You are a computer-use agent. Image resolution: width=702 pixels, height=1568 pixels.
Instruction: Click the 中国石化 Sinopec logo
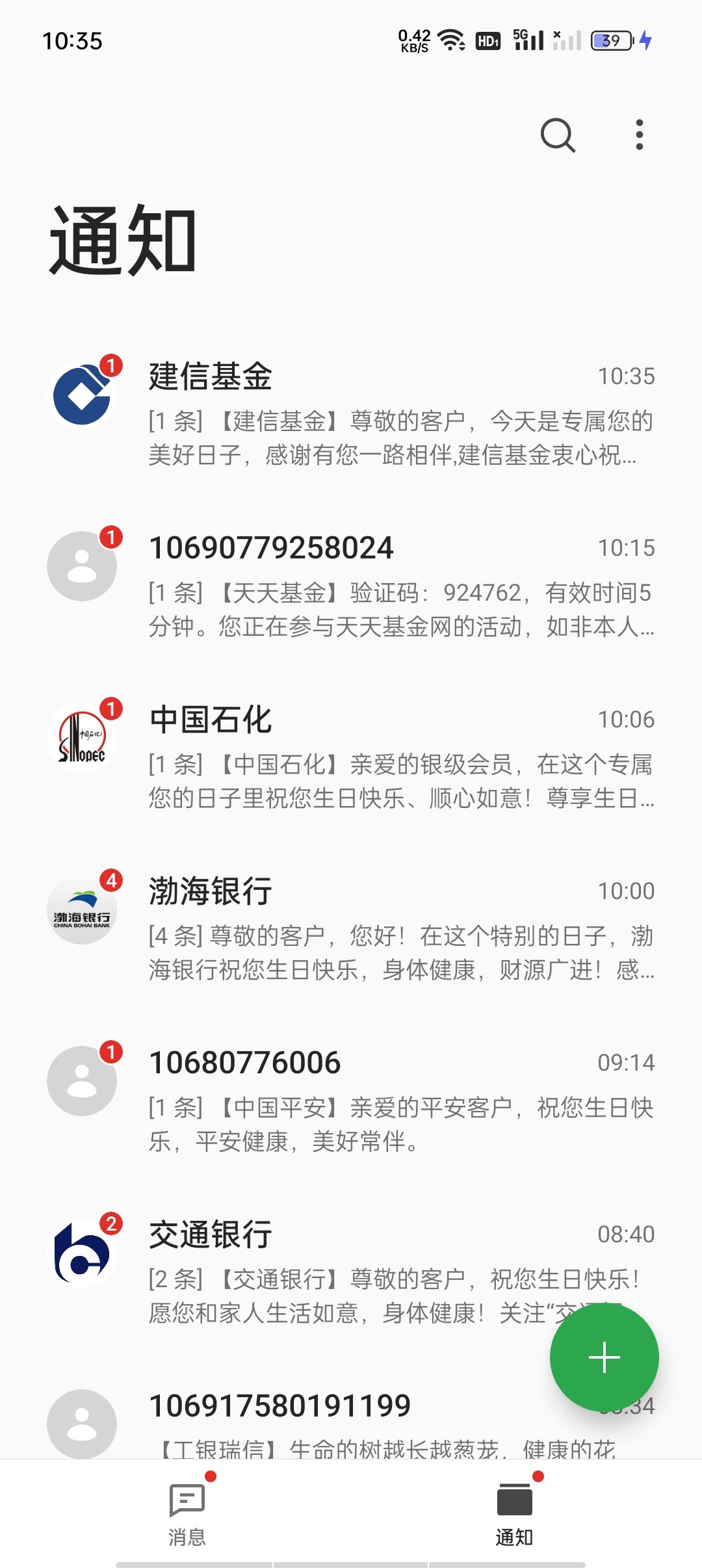[81, 737]
